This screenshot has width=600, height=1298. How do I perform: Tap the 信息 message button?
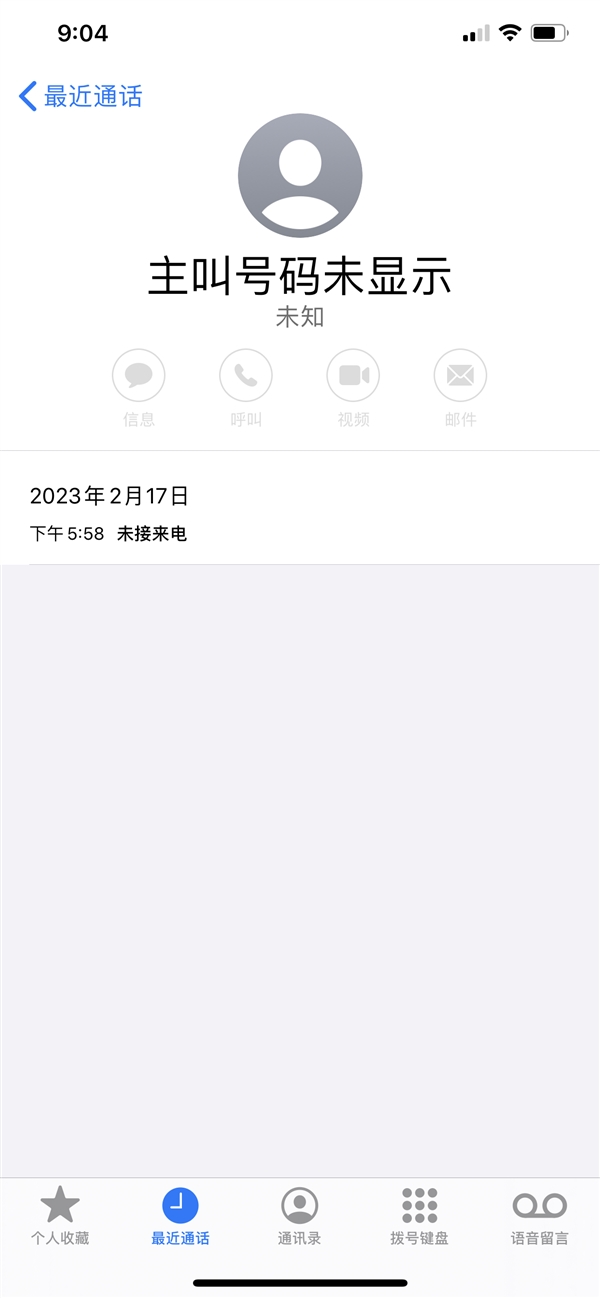point(139,376)
